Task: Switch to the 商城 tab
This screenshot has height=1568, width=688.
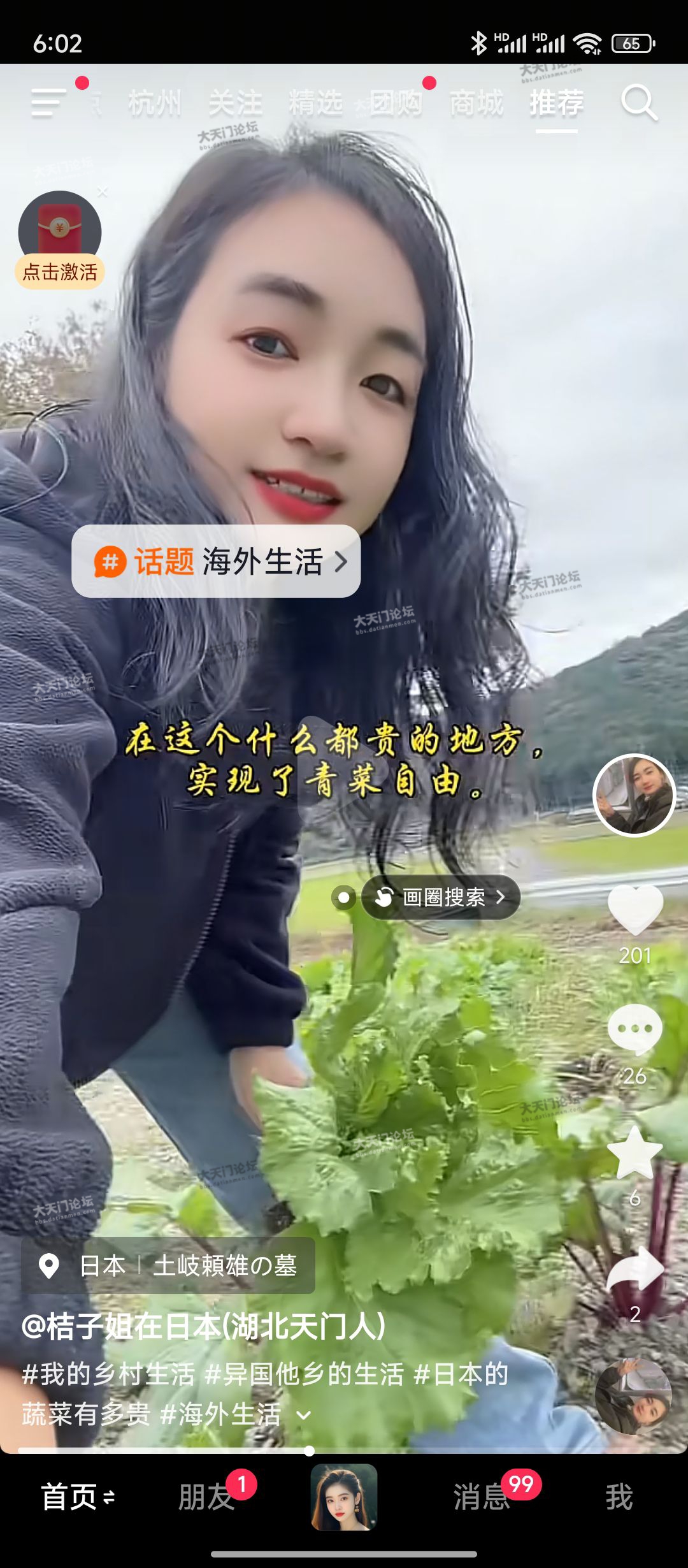Action: pos(476,103)
